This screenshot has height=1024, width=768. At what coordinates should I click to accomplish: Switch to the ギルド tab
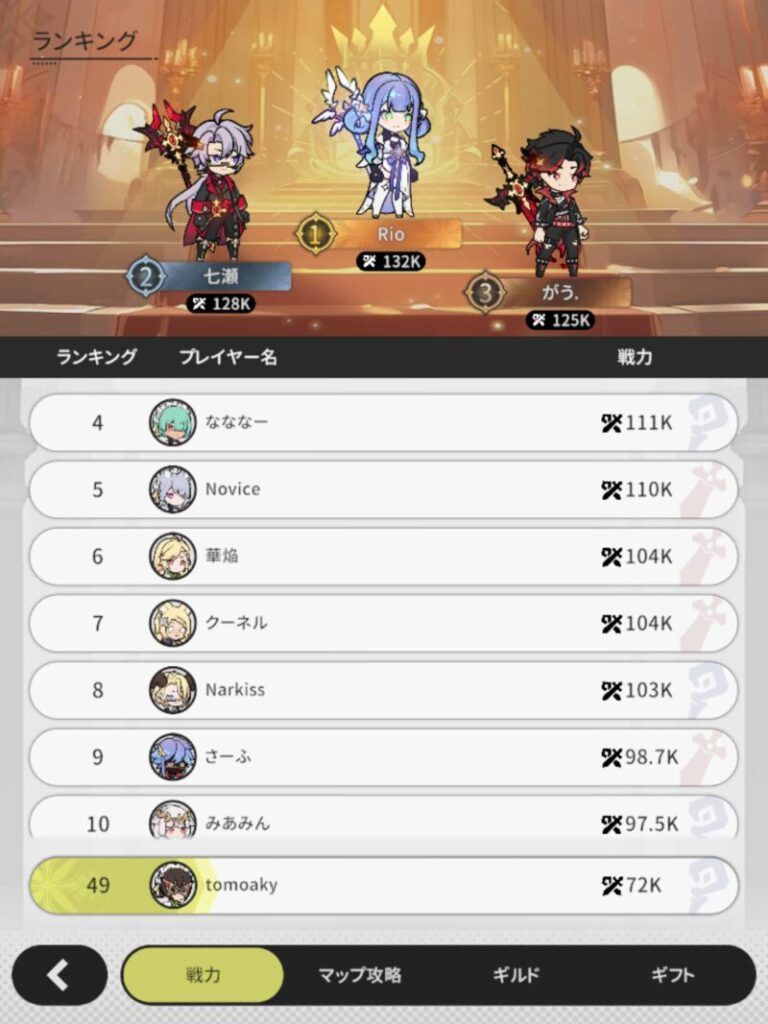[516, 975]
